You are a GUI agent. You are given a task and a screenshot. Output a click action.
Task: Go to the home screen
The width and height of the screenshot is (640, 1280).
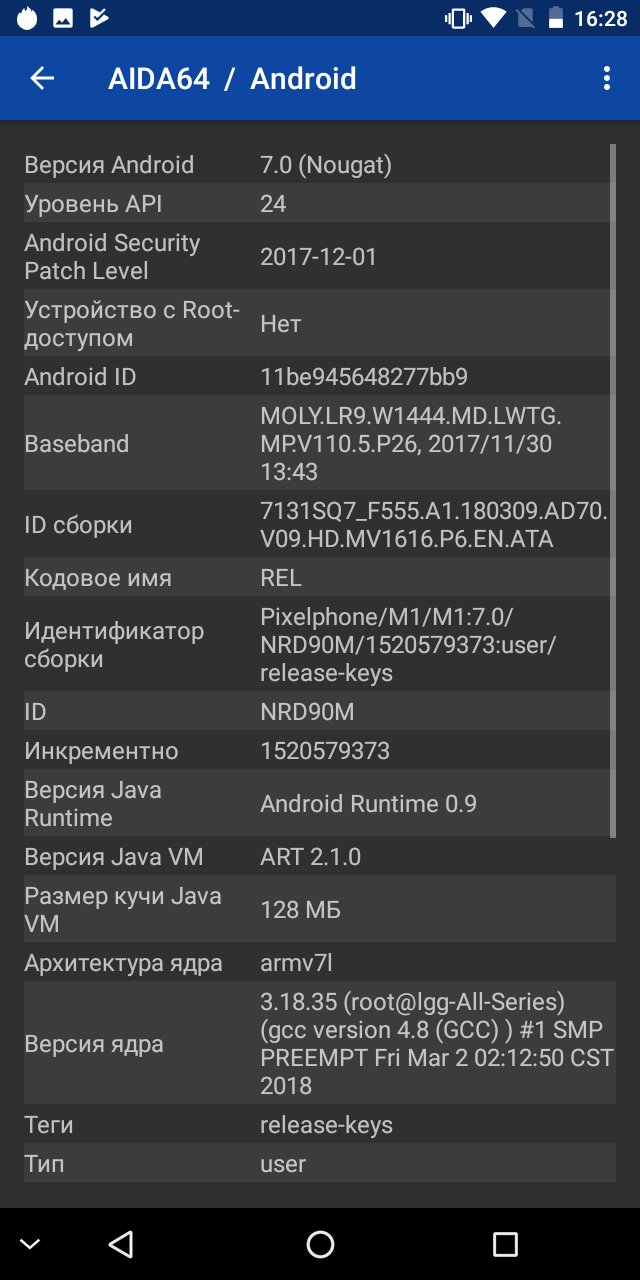[320, 1244]
